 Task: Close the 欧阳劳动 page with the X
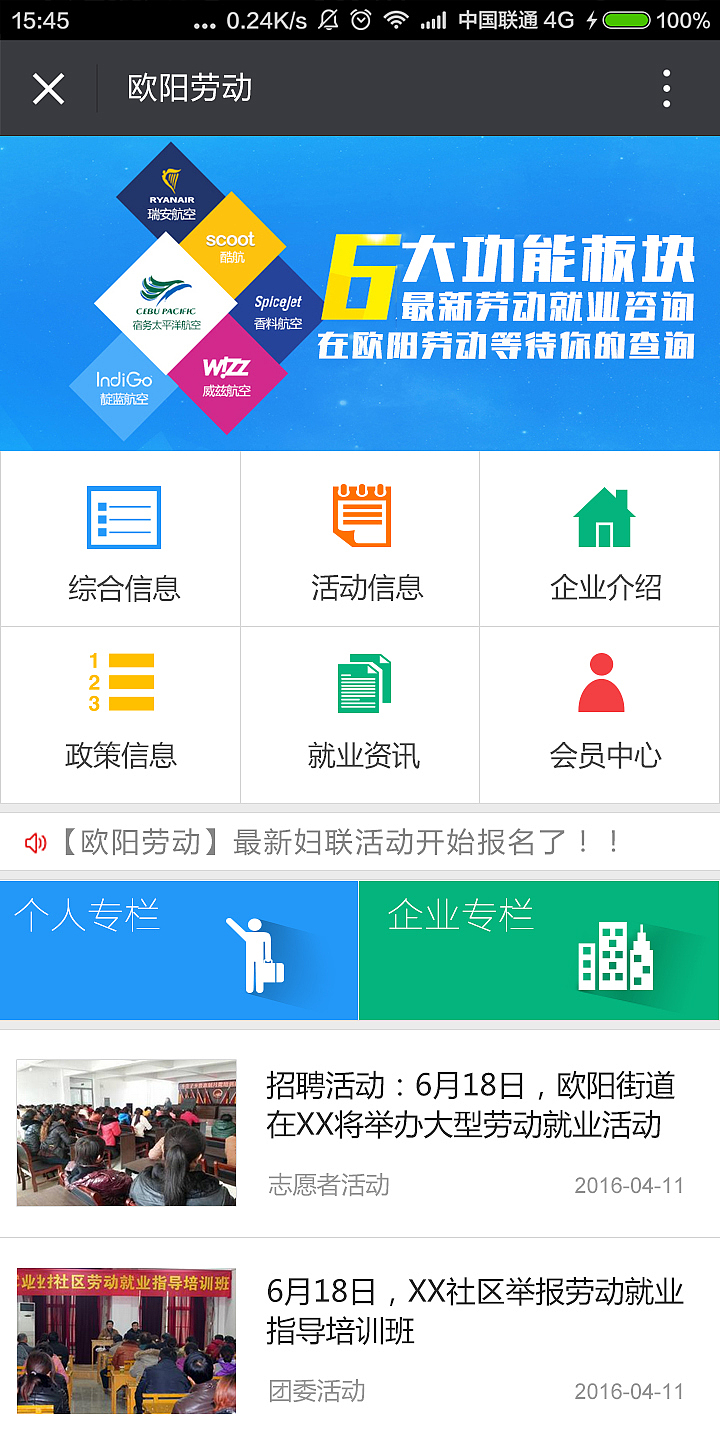point(48,88)
